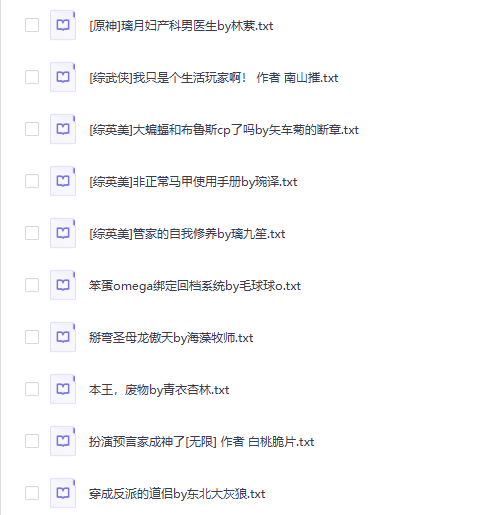
Task: Select the 掰弯圣母龙傲天 file checkbox
Action: tap(32, 337)
